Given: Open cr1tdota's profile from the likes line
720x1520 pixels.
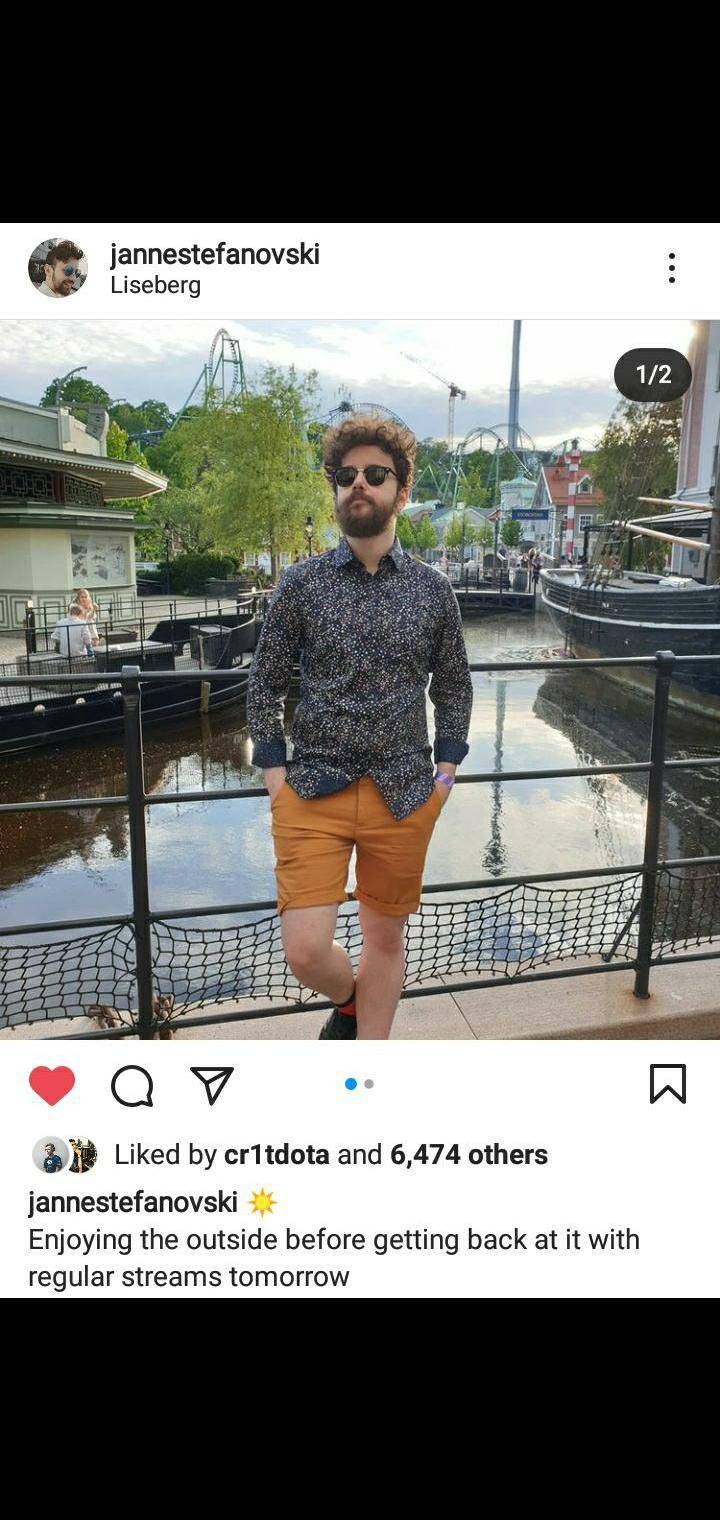Looking at the screenshot, I should click(276, 1155).
